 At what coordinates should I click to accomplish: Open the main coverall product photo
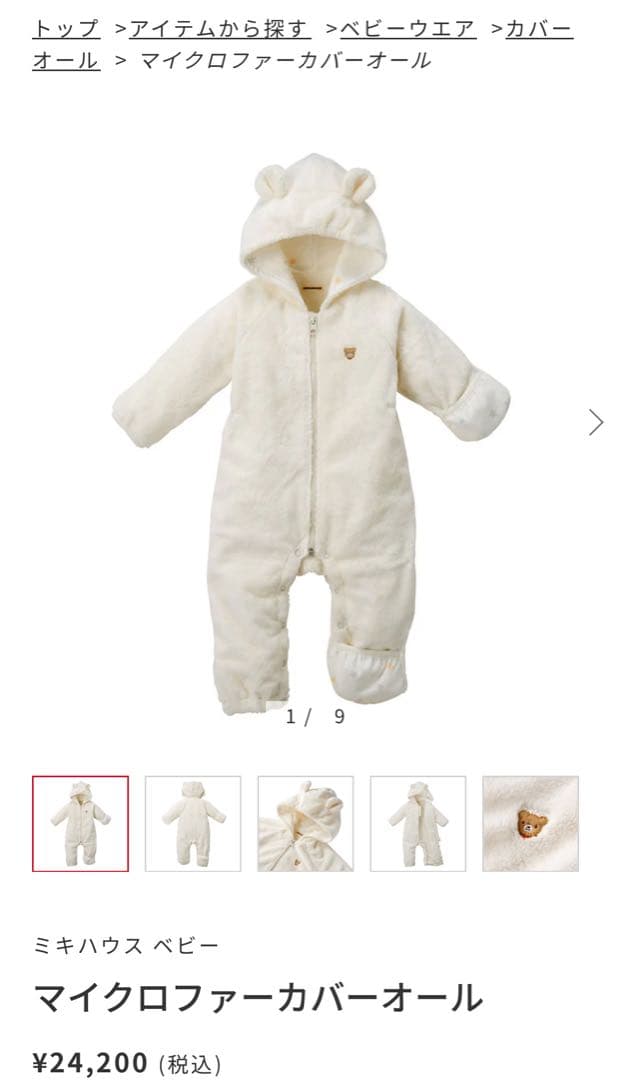click(x=310, y=430)
